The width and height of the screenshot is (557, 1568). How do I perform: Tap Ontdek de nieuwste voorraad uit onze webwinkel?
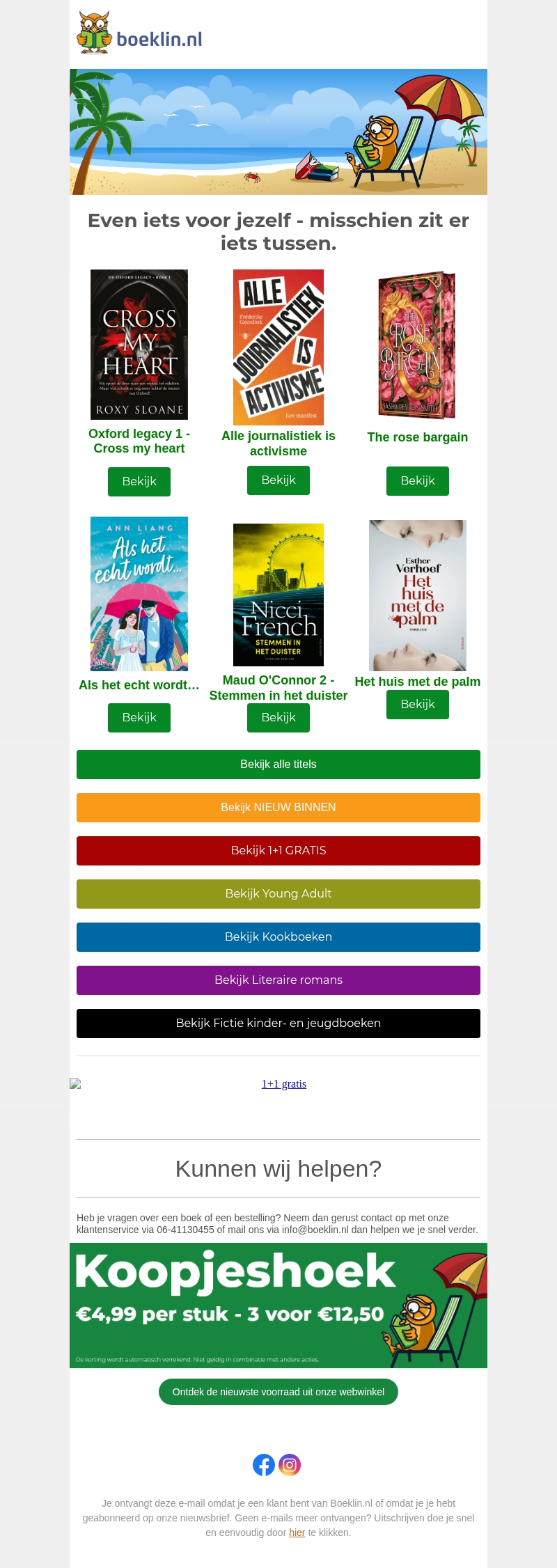tap(278, 1392)
